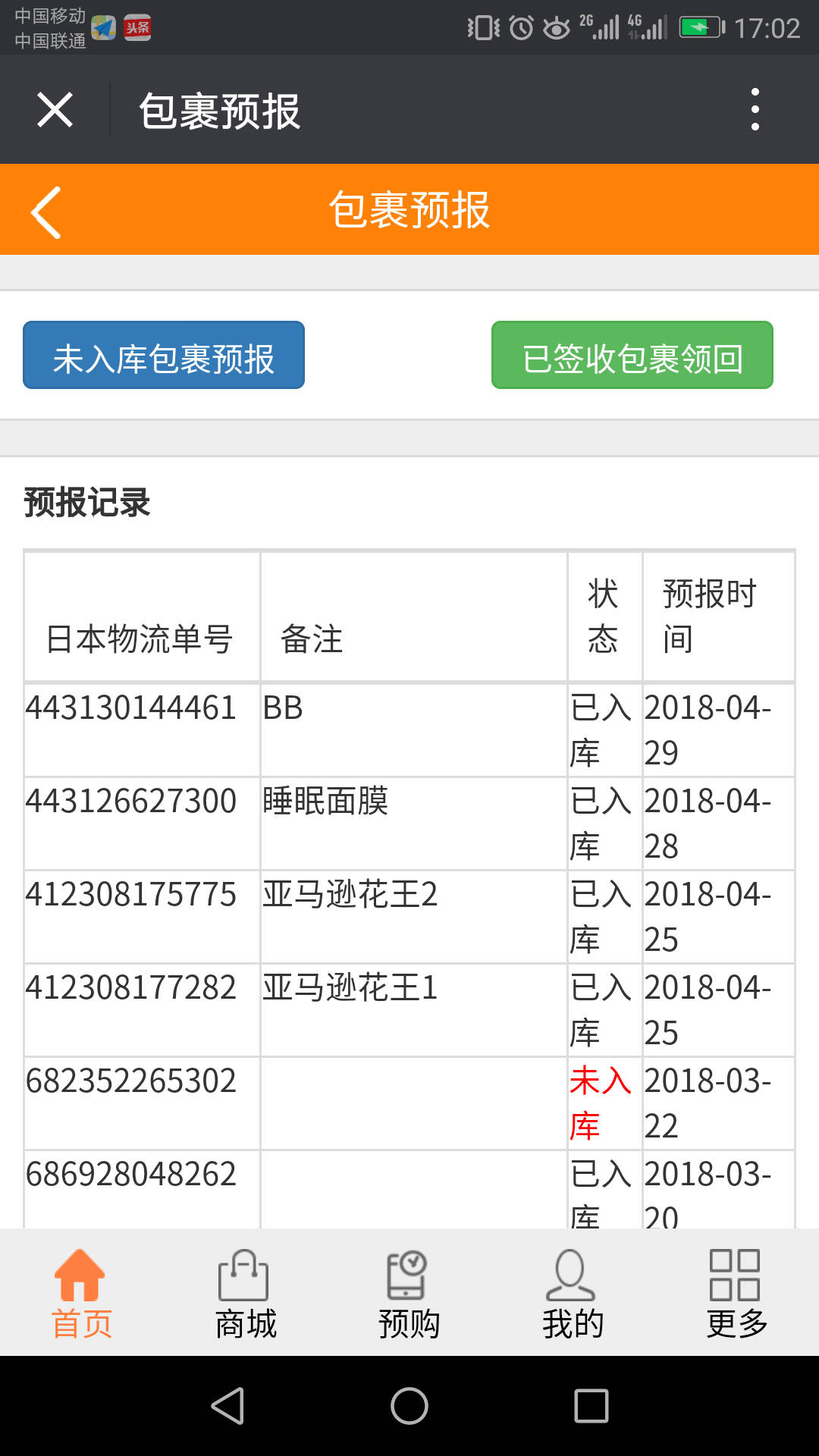Tap 未入库包裹预报 blue button

tap(164, 355)
